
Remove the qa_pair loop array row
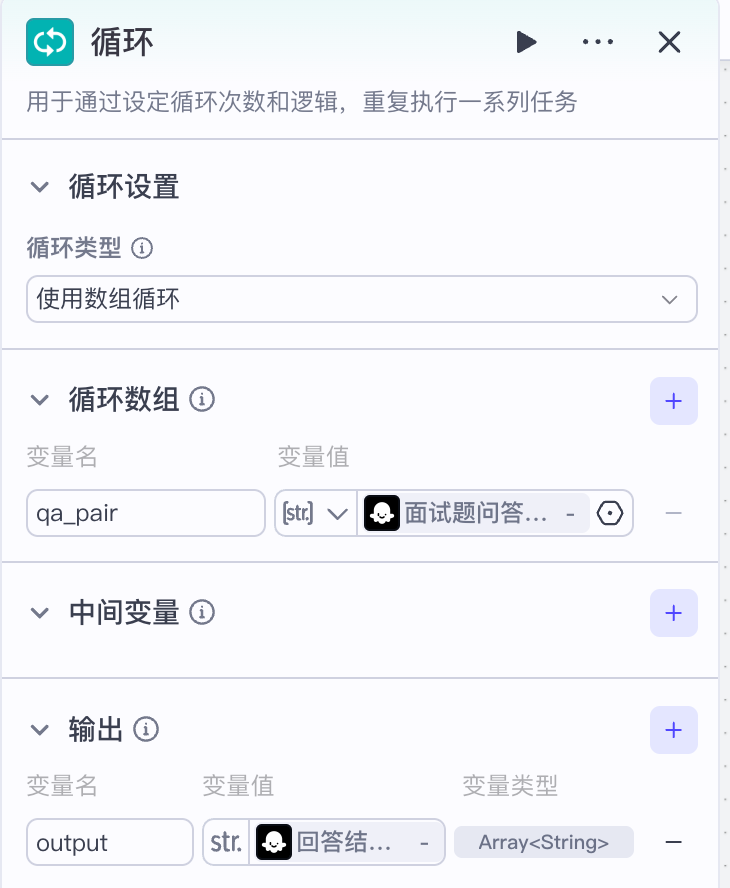673,513
